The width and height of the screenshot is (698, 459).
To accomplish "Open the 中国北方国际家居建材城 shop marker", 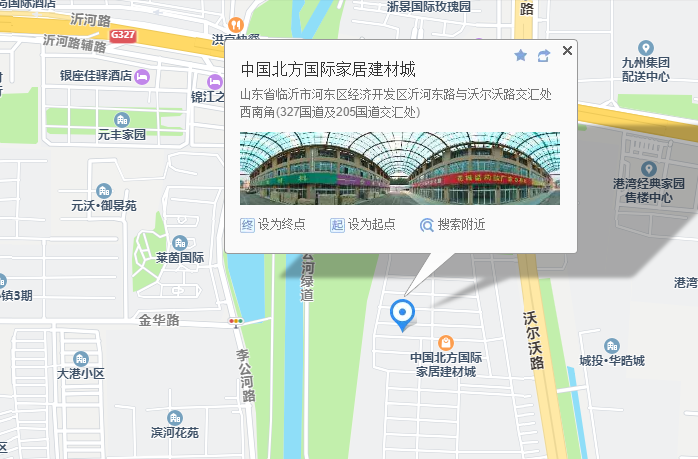I will tap(446, 342).
